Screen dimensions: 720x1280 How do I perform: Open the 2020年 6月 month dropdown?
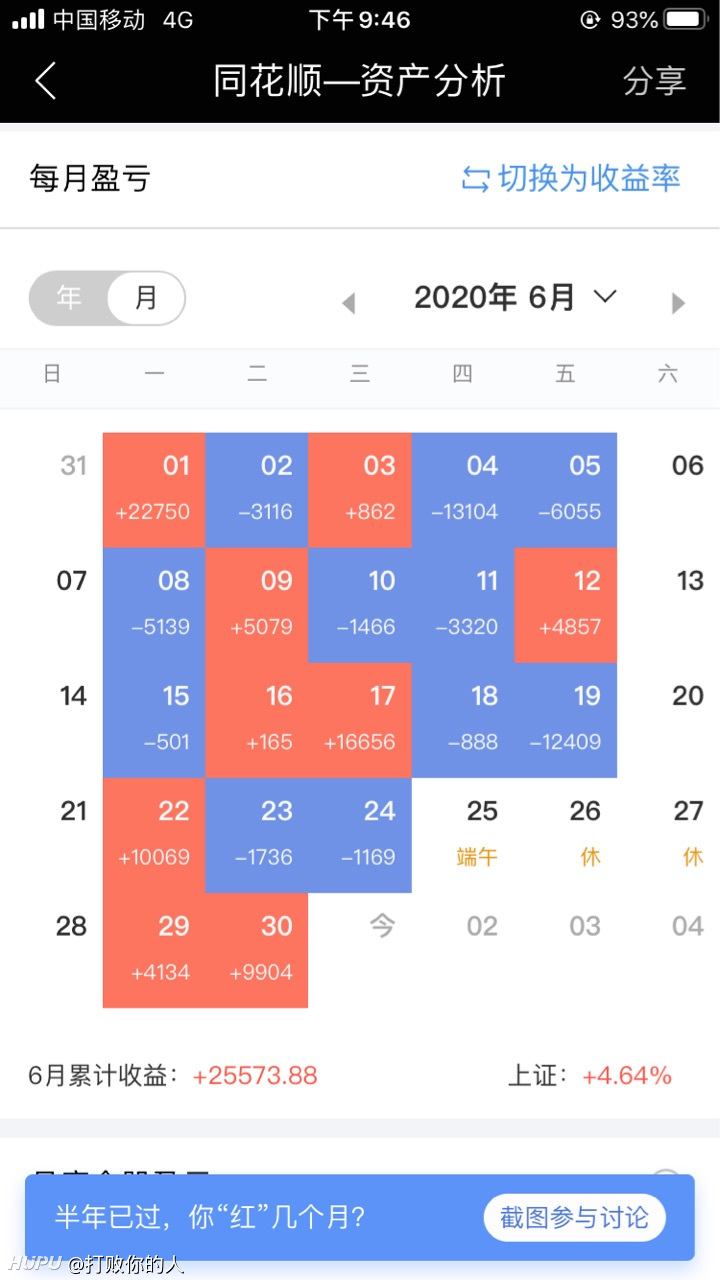point(516,297)
